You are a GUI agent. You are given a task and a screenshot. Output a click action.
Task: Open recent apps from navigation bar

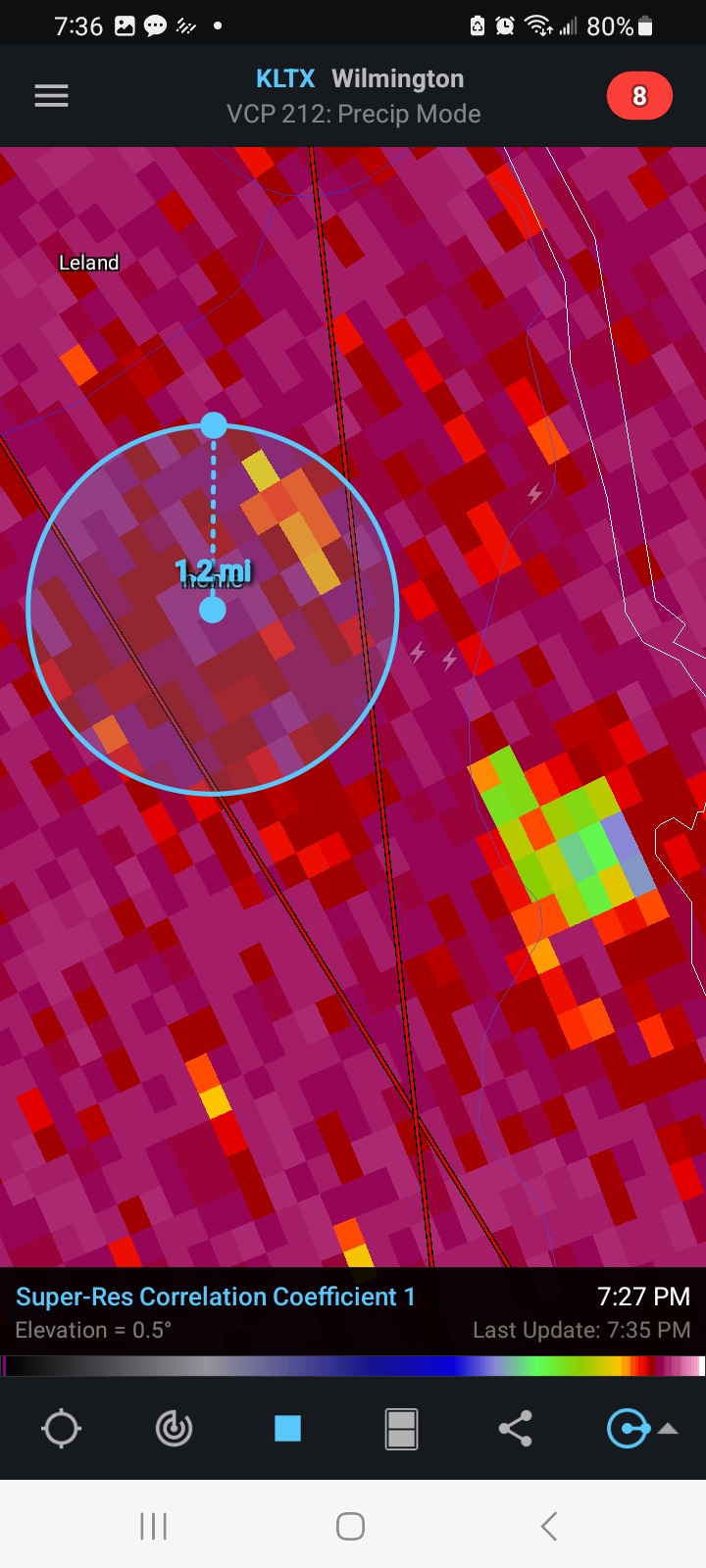(x=154, y=1526)
